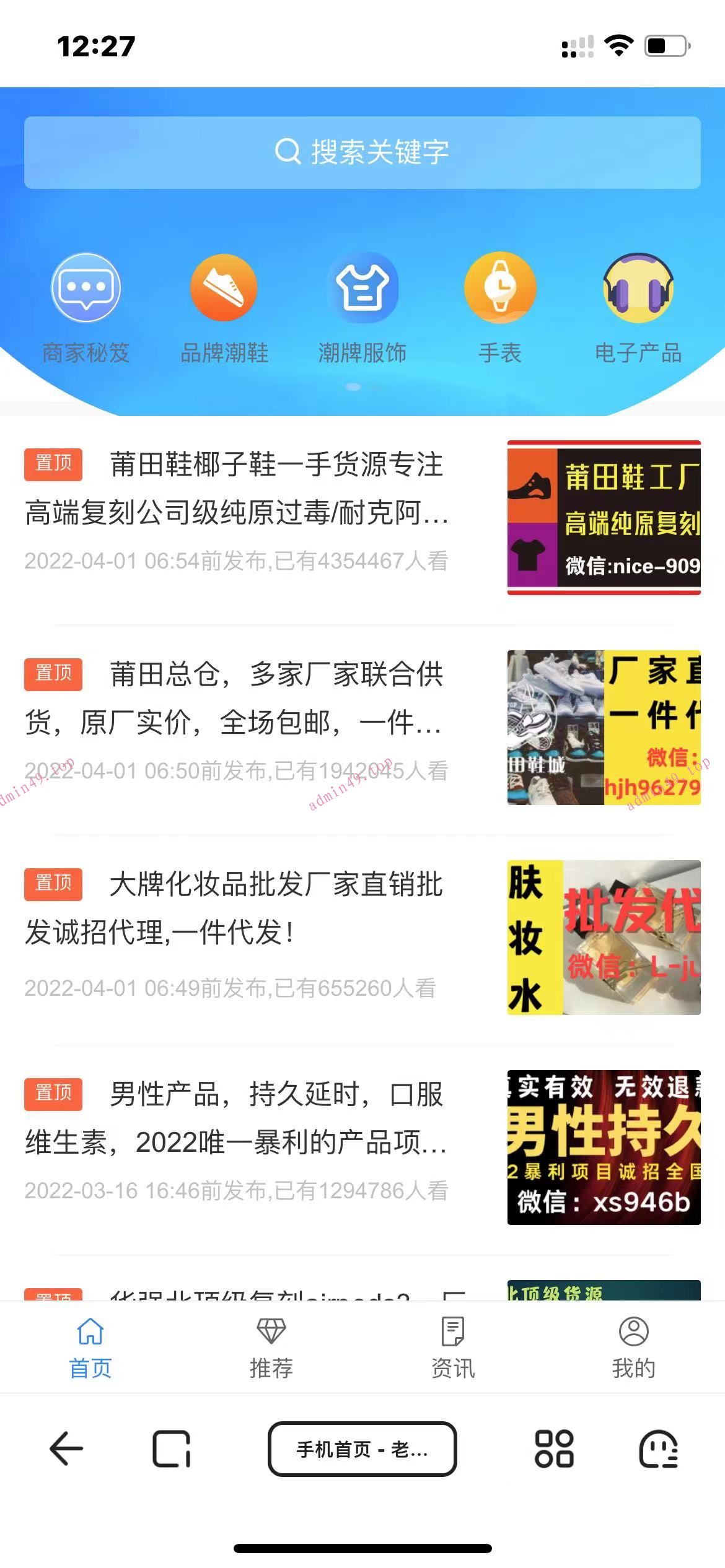Open the browser four-squares menu
Image resolution: width=725 pixels, height=1568 pixels.
click(x=554, y=1449)
